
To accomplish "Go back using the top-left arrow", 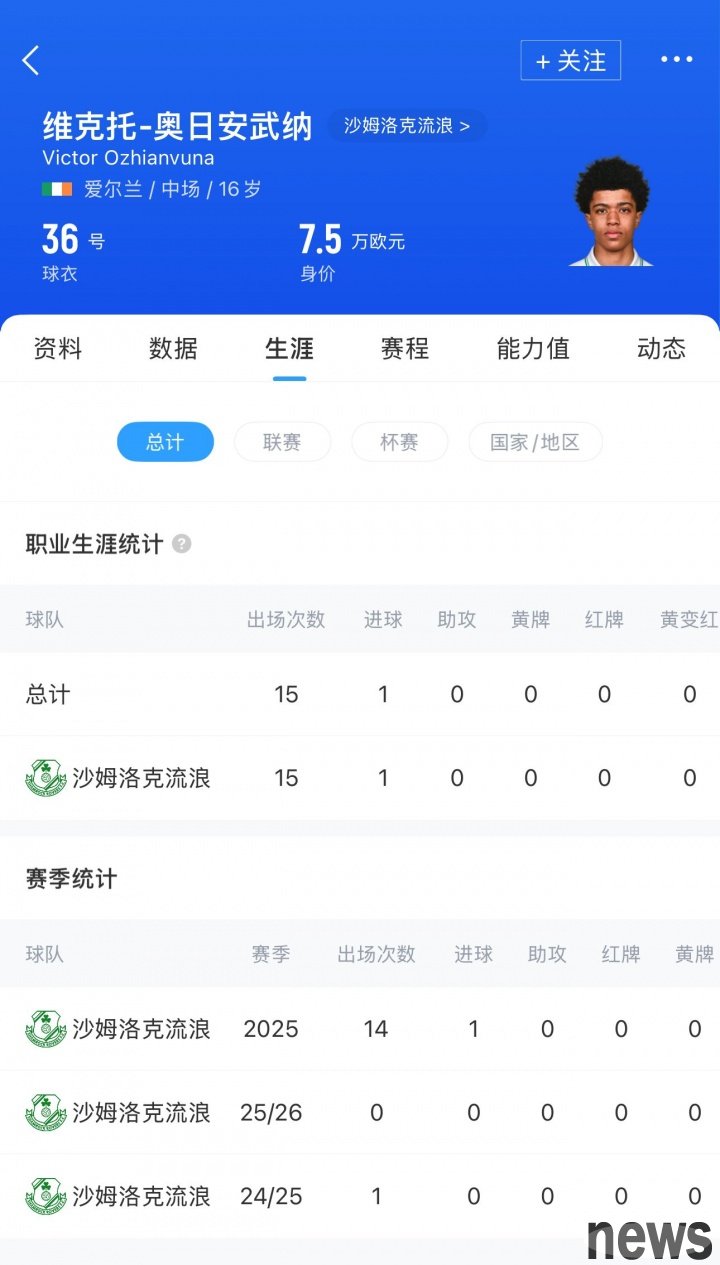I will pyautogui.click(x=31, y=61).
